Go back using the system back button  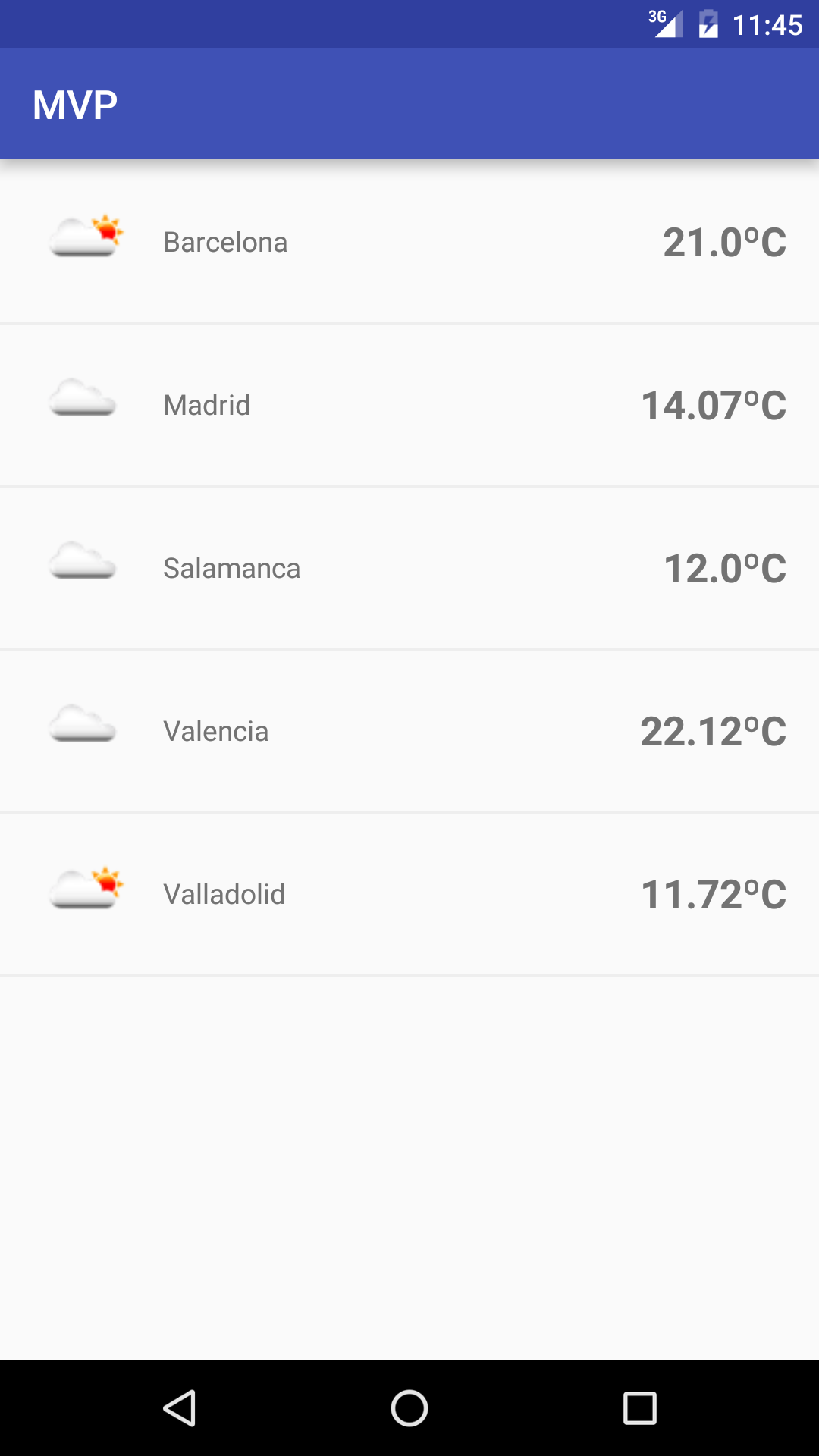point(180,1408)
